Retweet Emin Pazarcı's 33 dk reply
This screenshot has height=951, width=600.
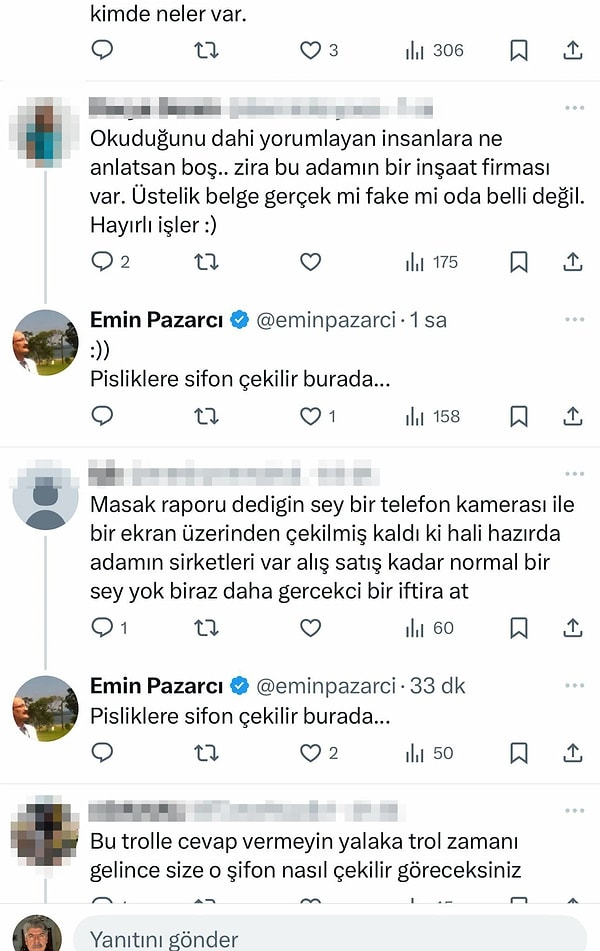[x=206, y=753]
